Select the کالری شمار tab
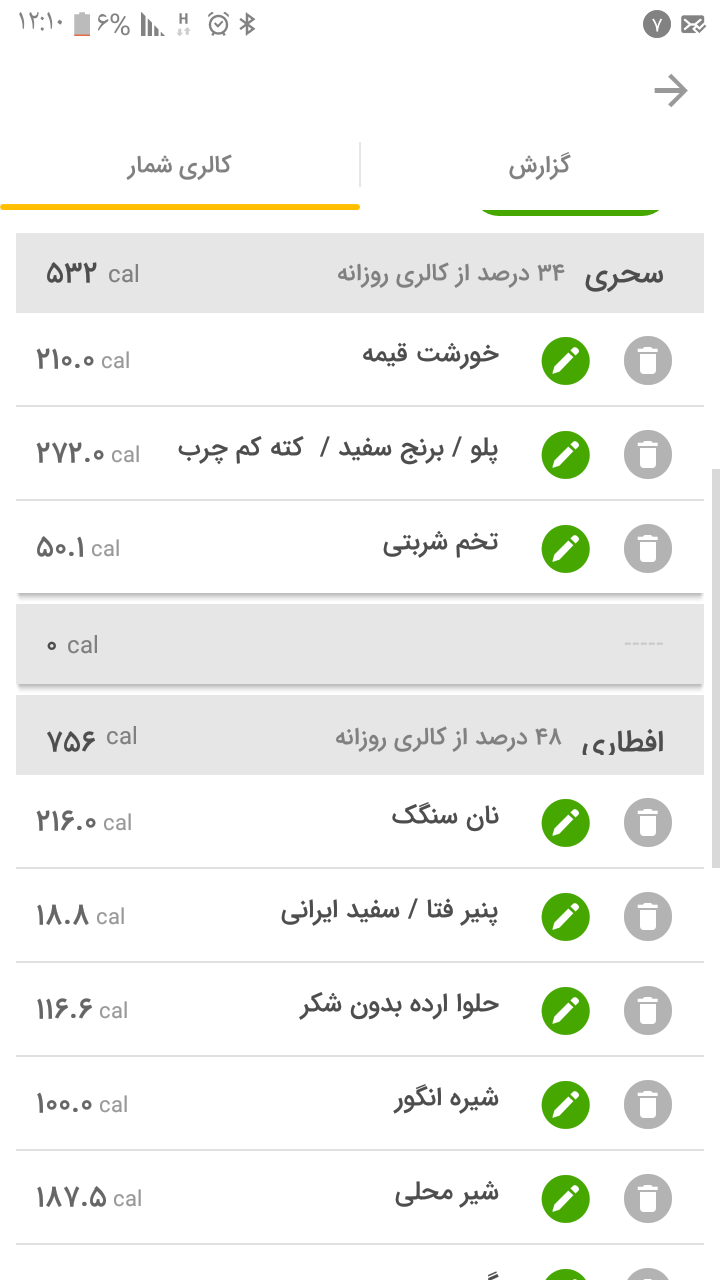Image resolution: width=720 pixels, height=1280 pixels. (x=179, y=166)
